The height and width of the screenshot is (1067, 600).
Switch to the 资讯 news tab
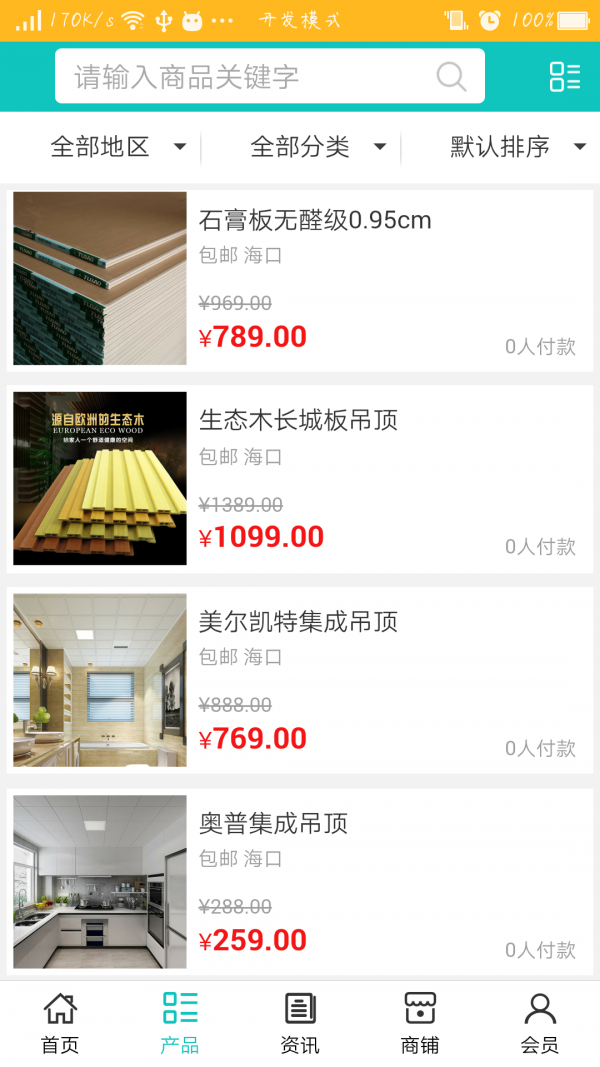pos(300,1023)
